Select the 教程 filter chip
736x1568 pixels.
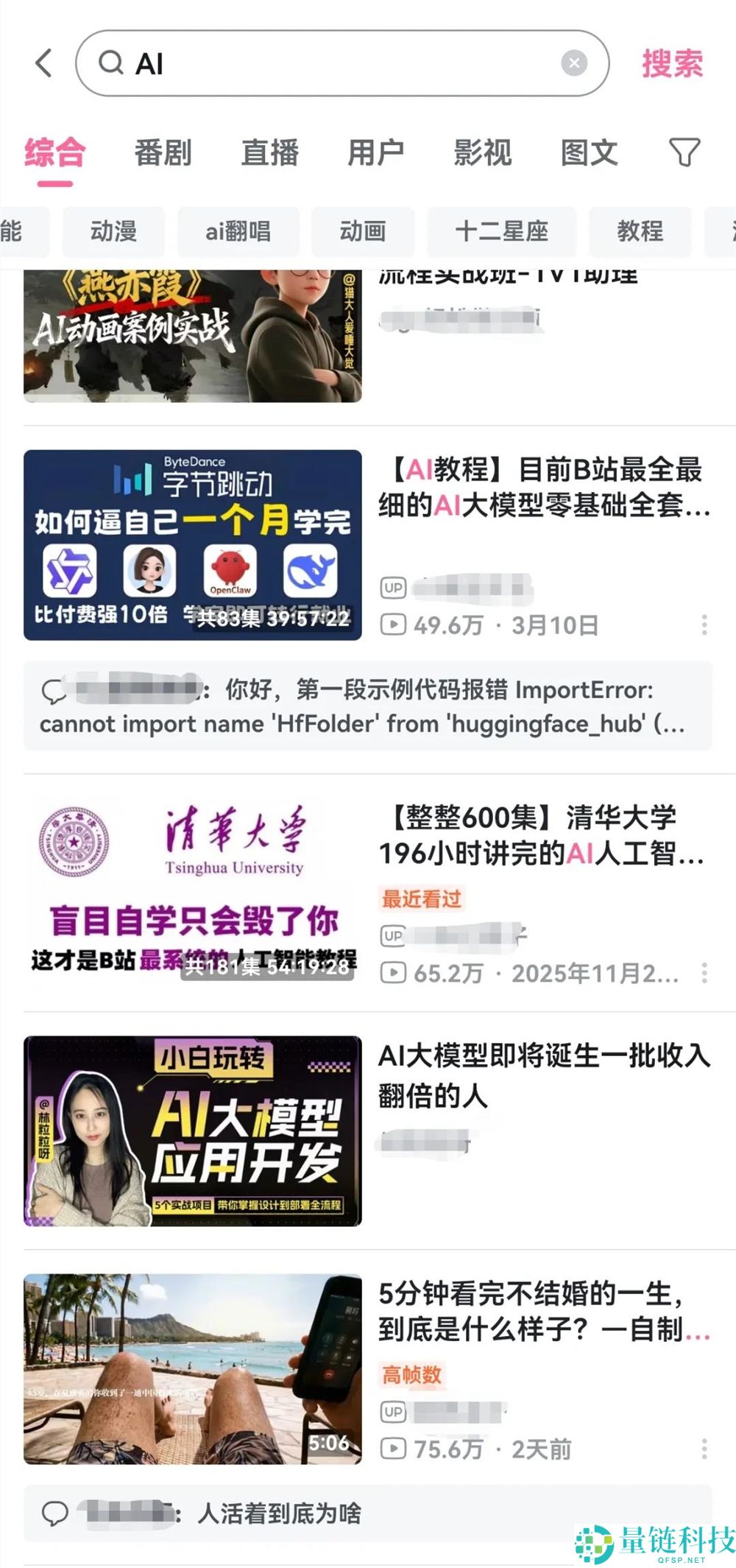pos(640,232)
